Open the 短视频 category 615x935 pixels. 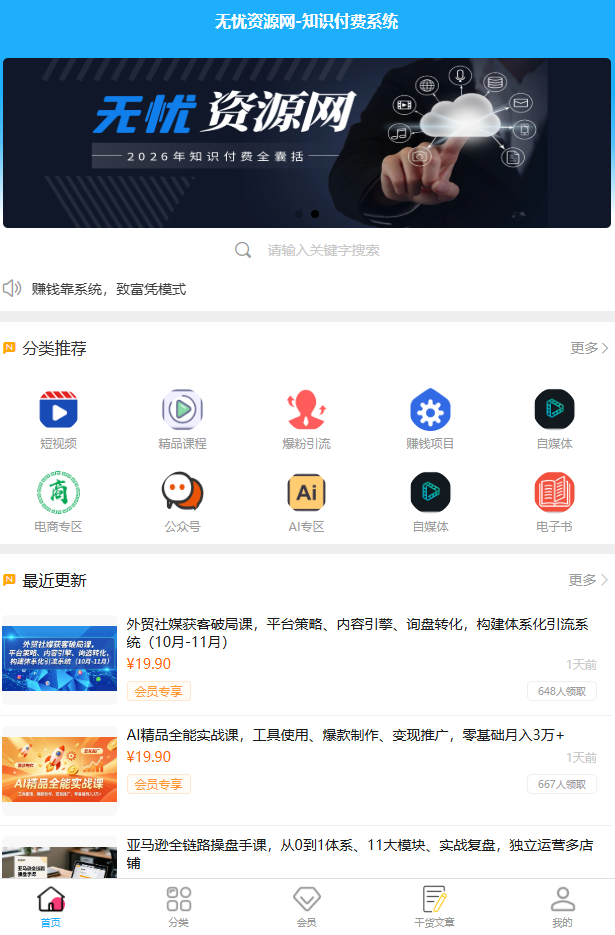[x=59, y=419]
